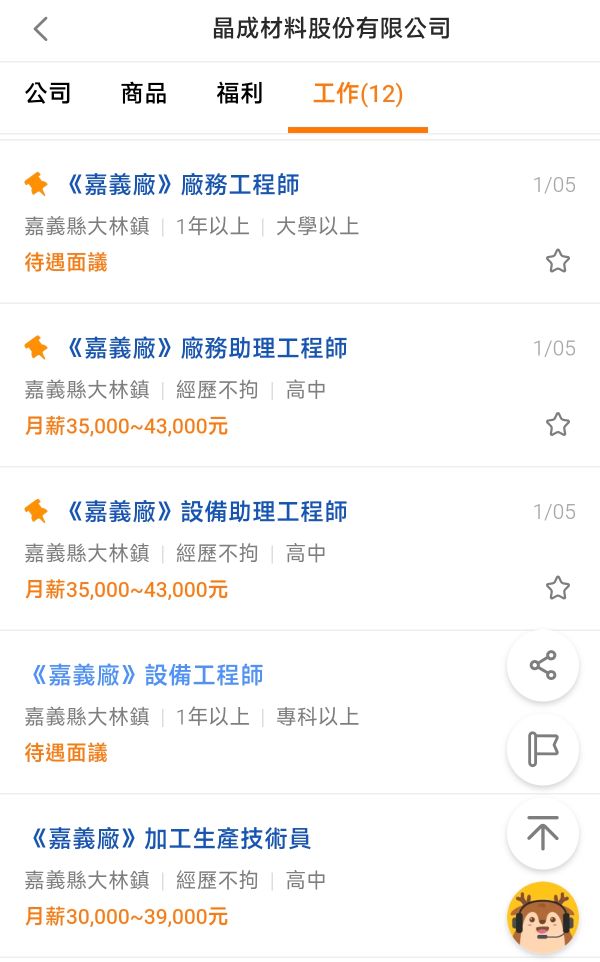
Task: Save the 廠務工程師 job with the star
Action: 557,262
